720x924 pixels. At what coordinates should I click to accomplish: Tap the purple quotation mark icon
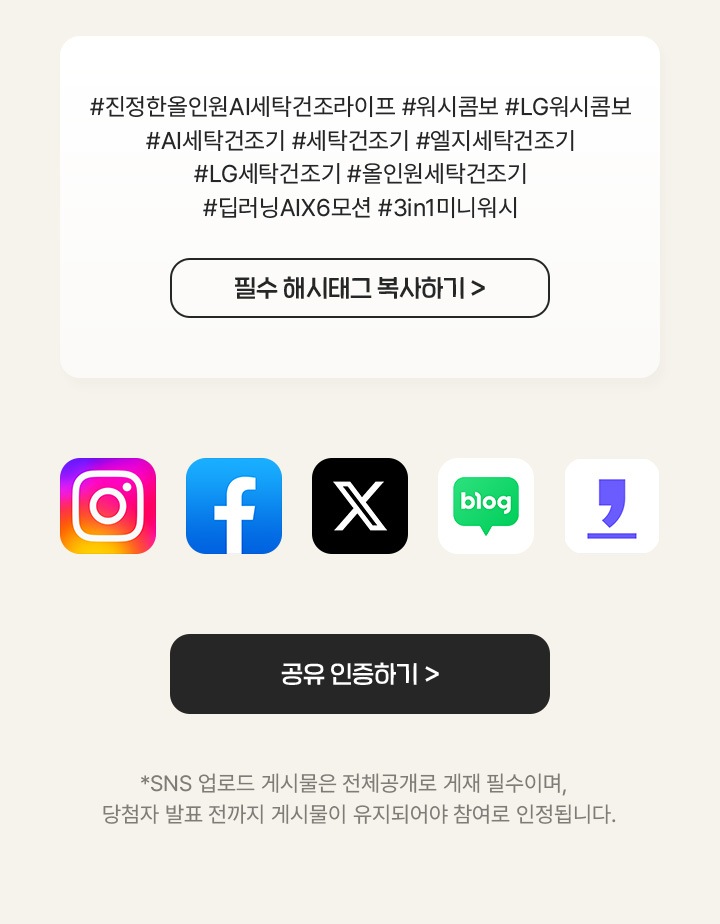point(612,506)
